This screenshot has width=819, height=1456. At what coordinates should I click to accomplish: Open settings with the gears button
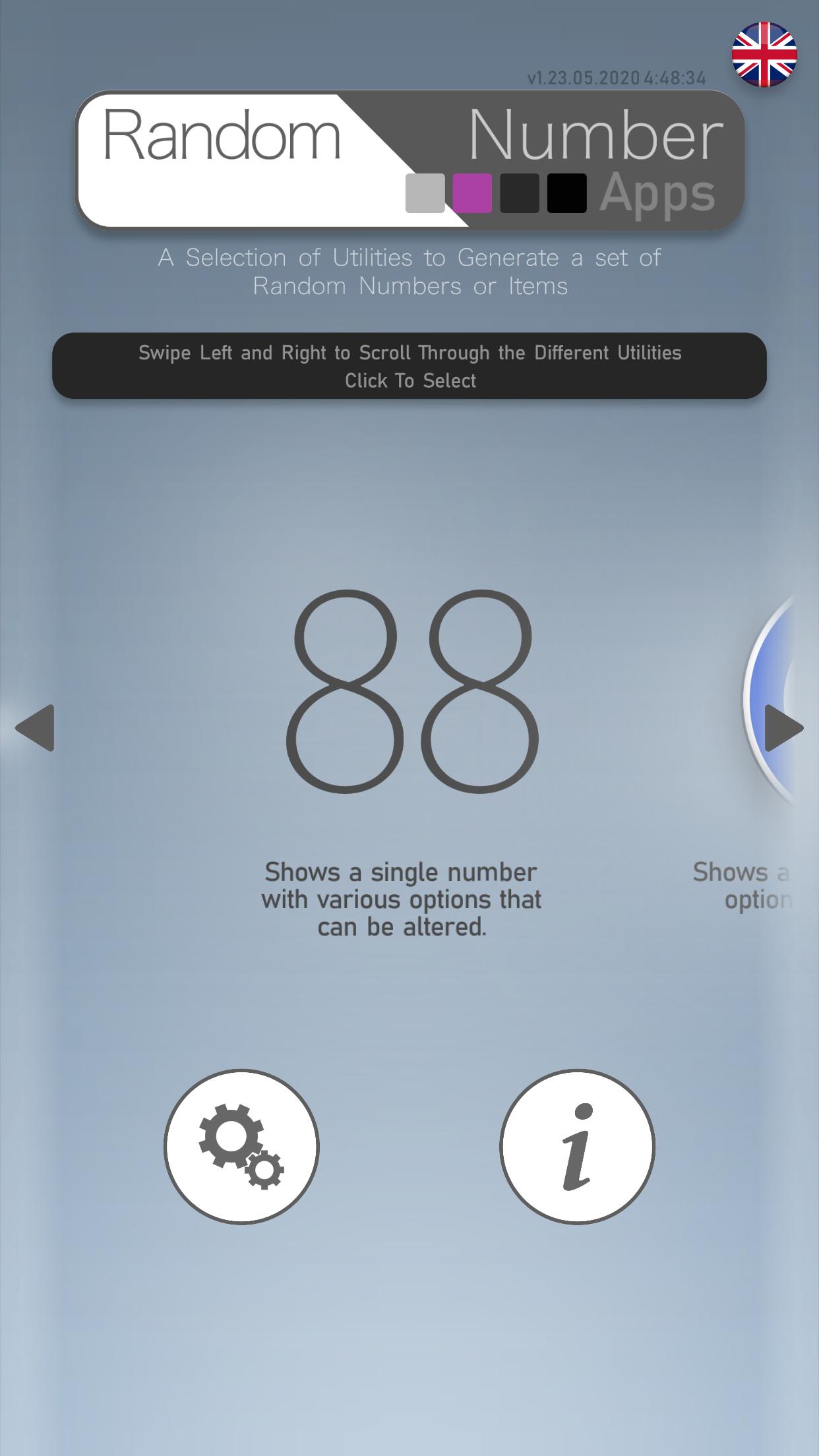point(241,1146)
